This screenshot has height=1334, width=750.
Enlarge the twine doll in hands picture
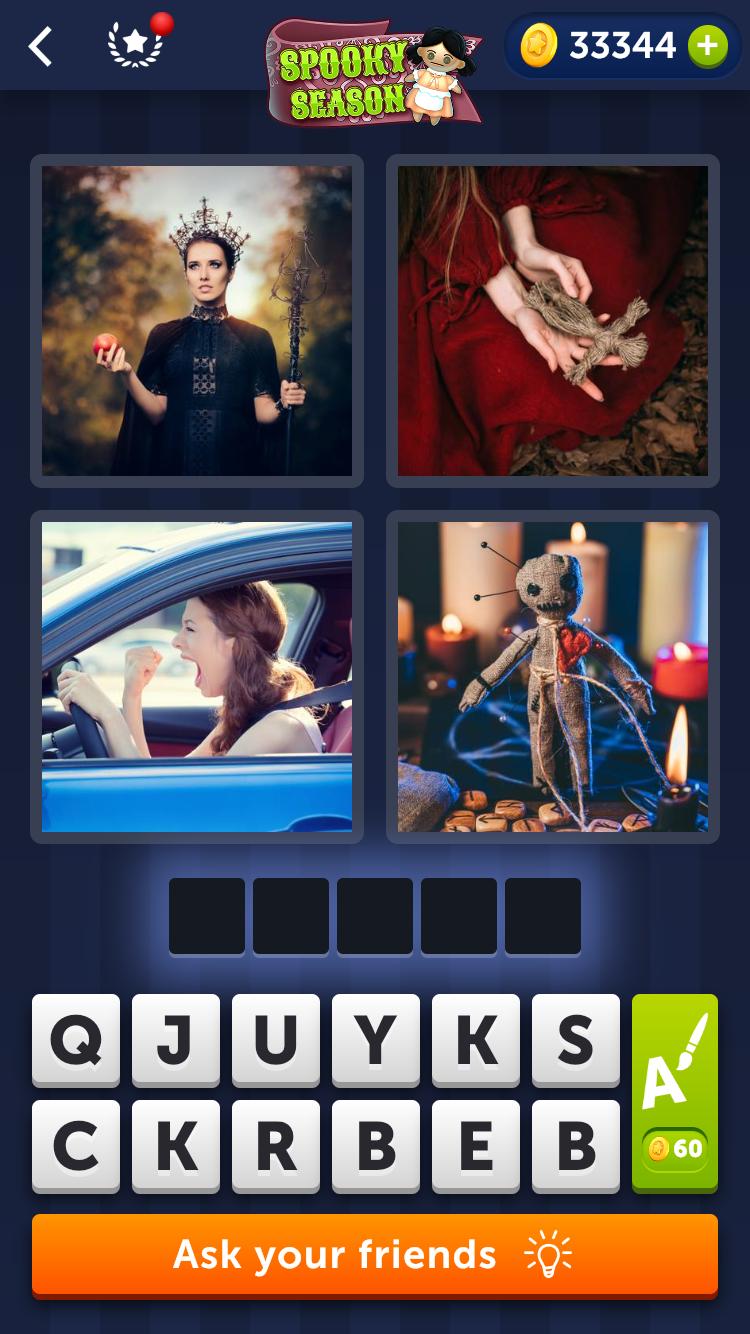(x=553, y=321)
